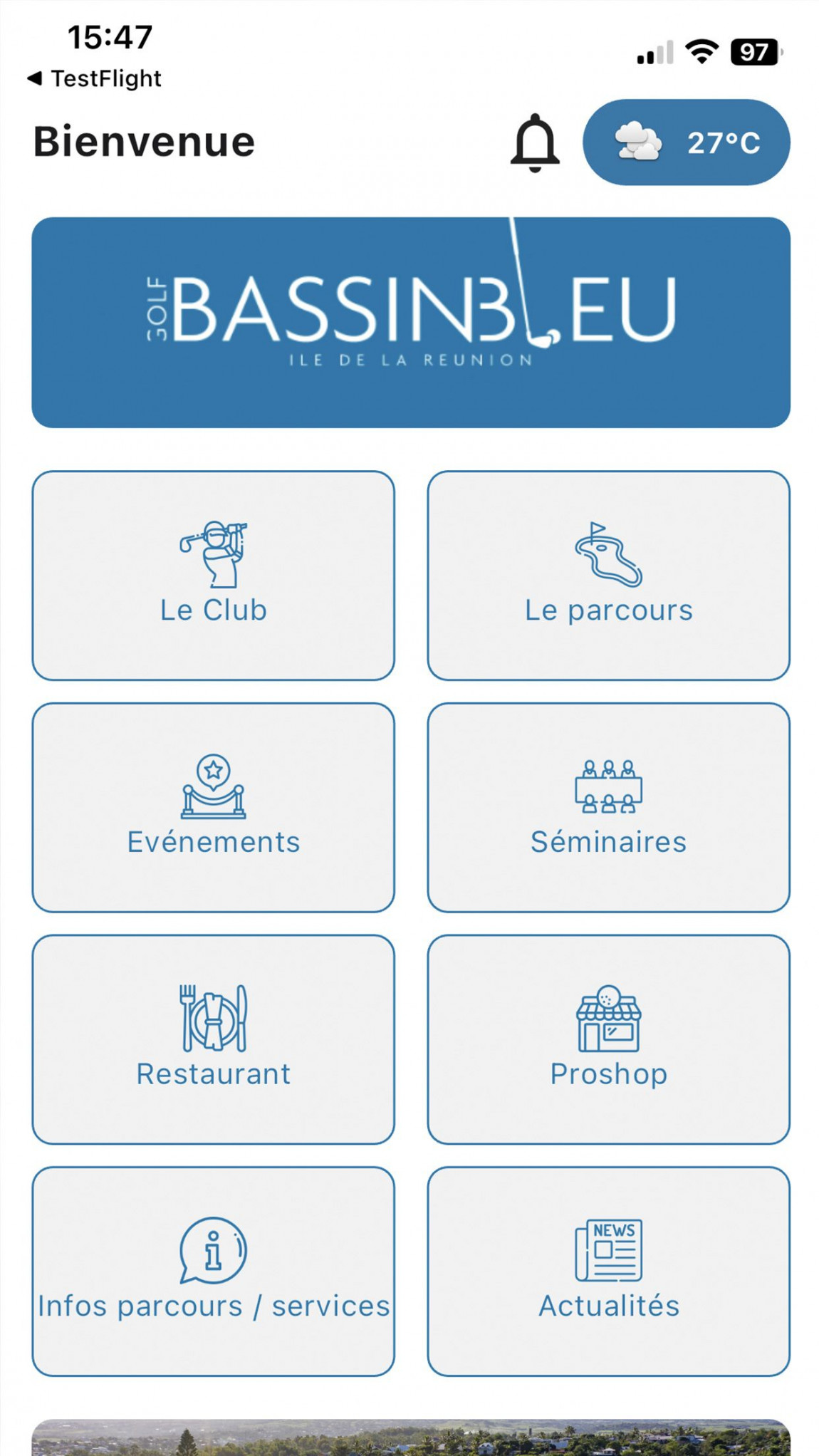Open the Séminaires section

pos(608,807)
